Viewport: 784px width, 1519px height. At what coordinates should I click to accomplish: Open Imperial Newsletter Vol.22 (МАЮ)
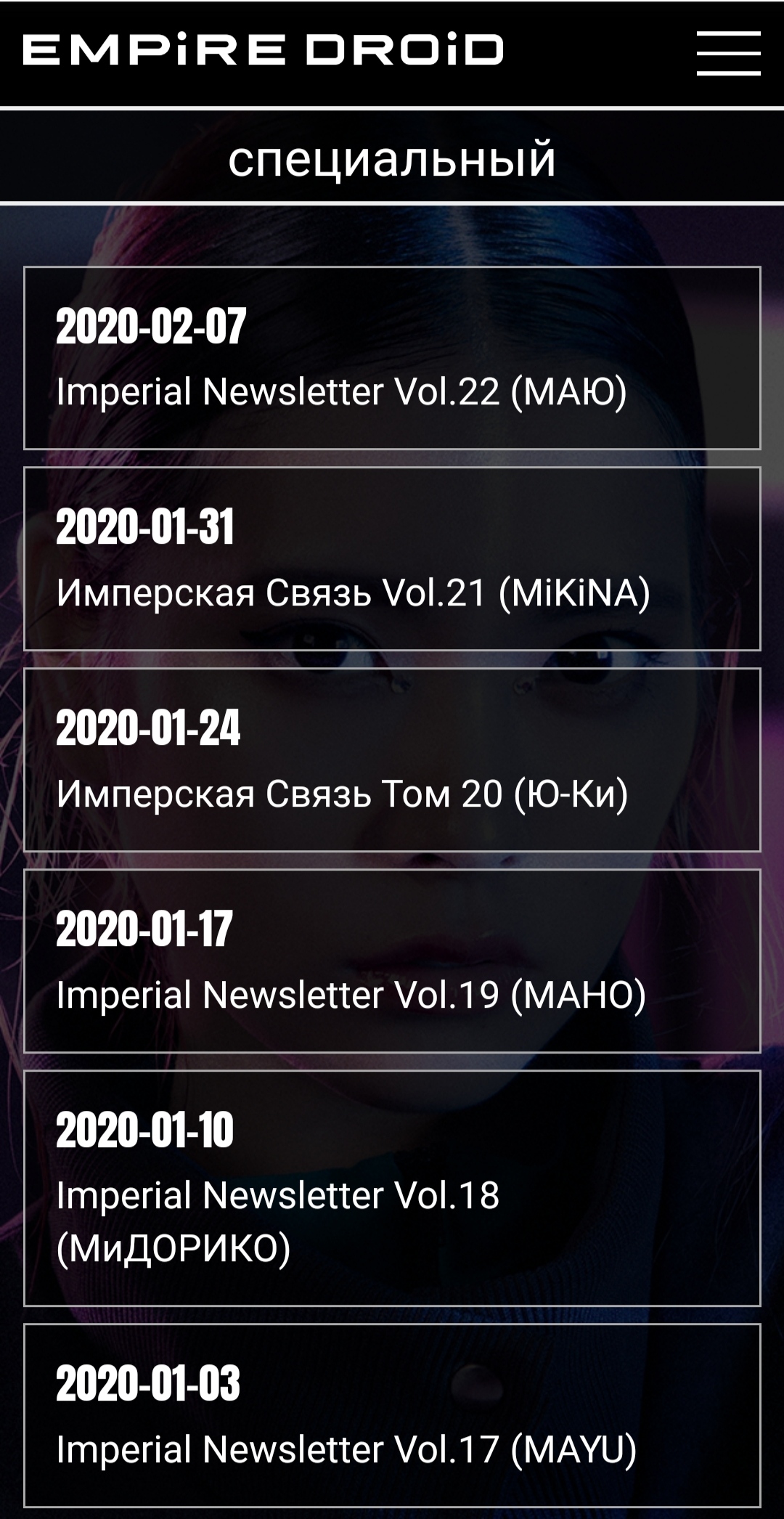pos(392,358)
